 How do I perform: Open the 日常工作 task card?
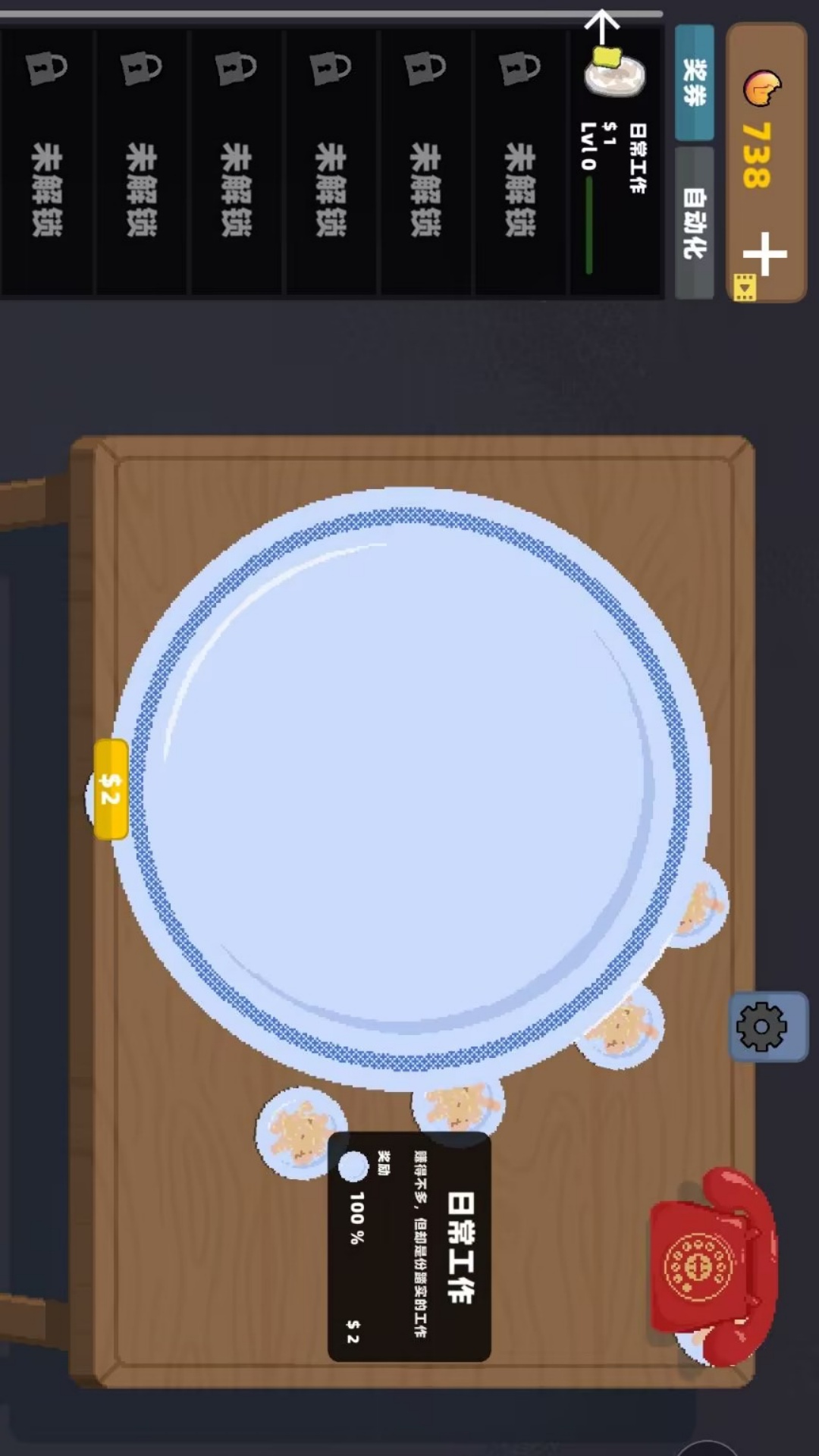(x=409, y=1247)
